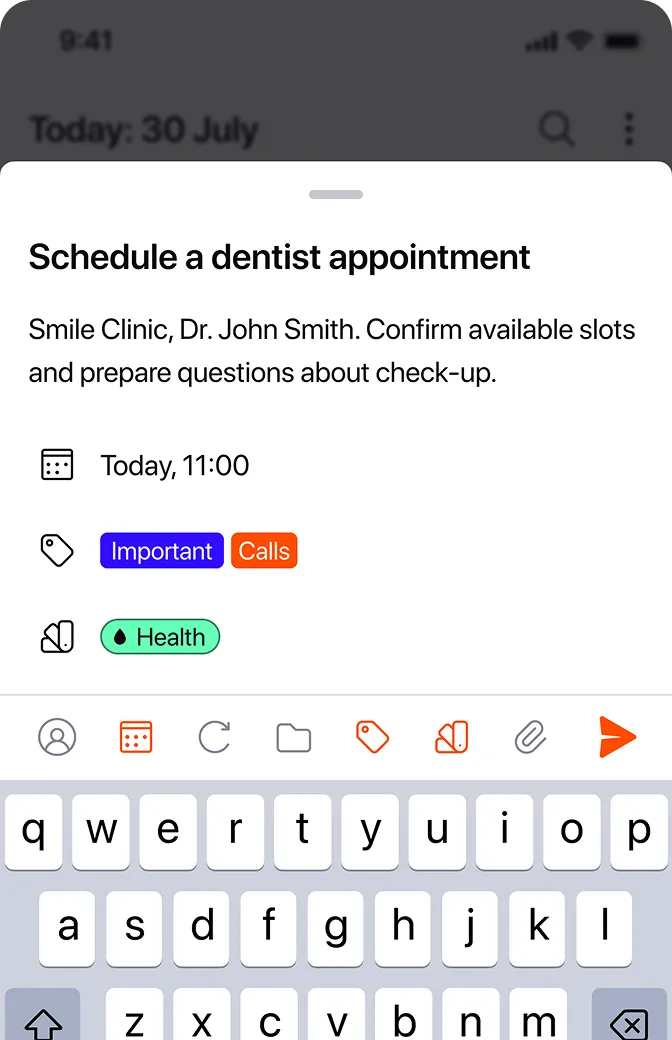
Task: Open the calendar date picker in the toolbar
Action: click(x=136, y=738)
